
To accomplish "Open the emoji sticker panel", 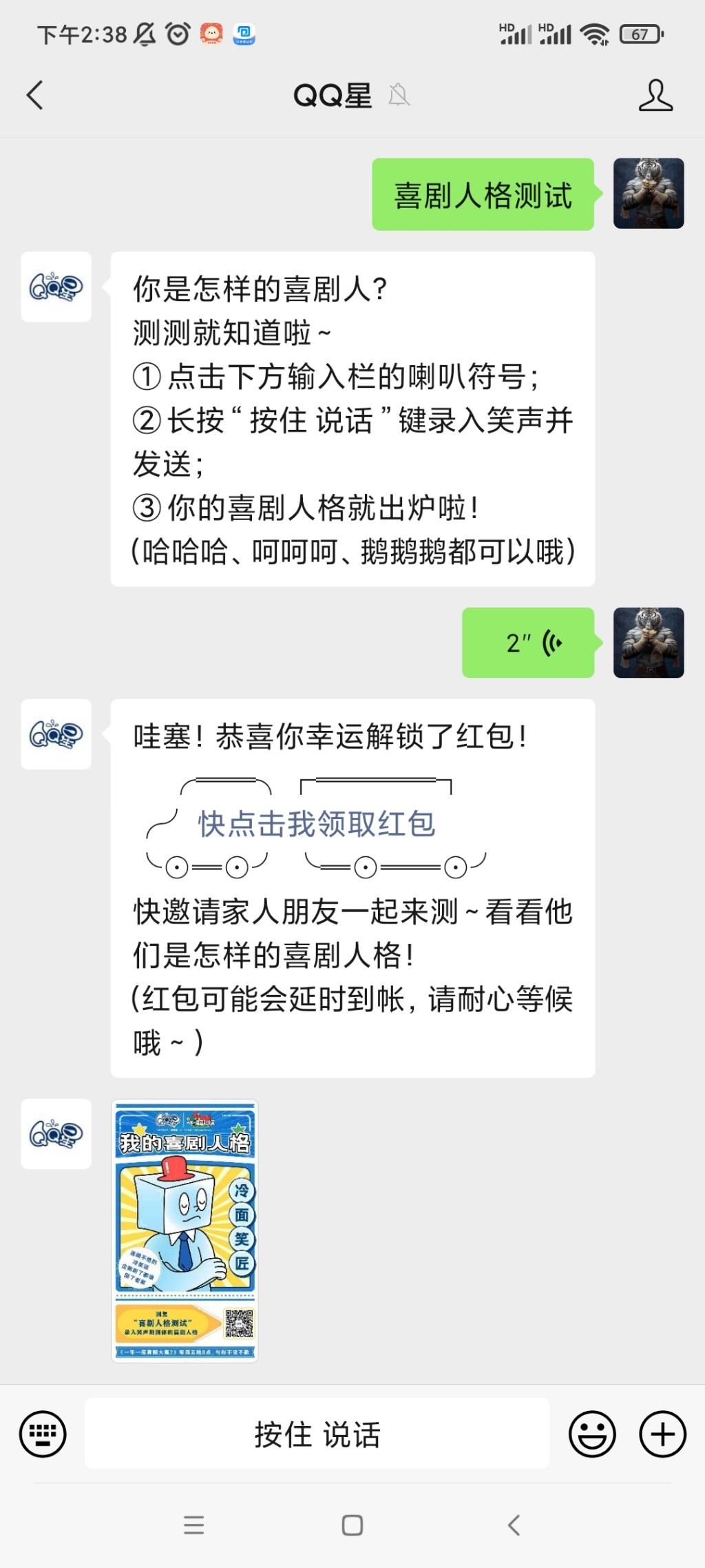I will 591,1434.
